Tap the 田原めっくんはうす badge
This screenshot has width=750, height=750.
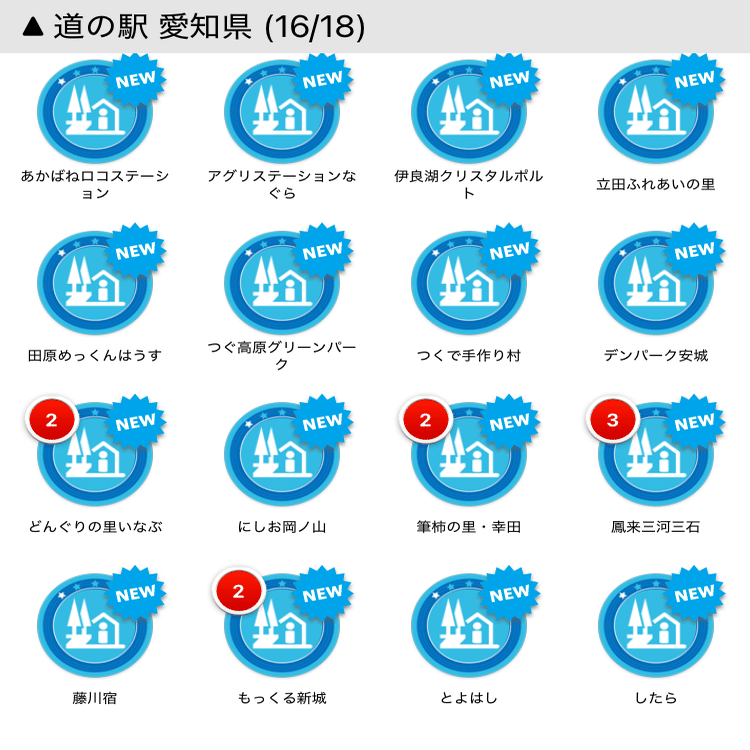(x=94, y=282)
